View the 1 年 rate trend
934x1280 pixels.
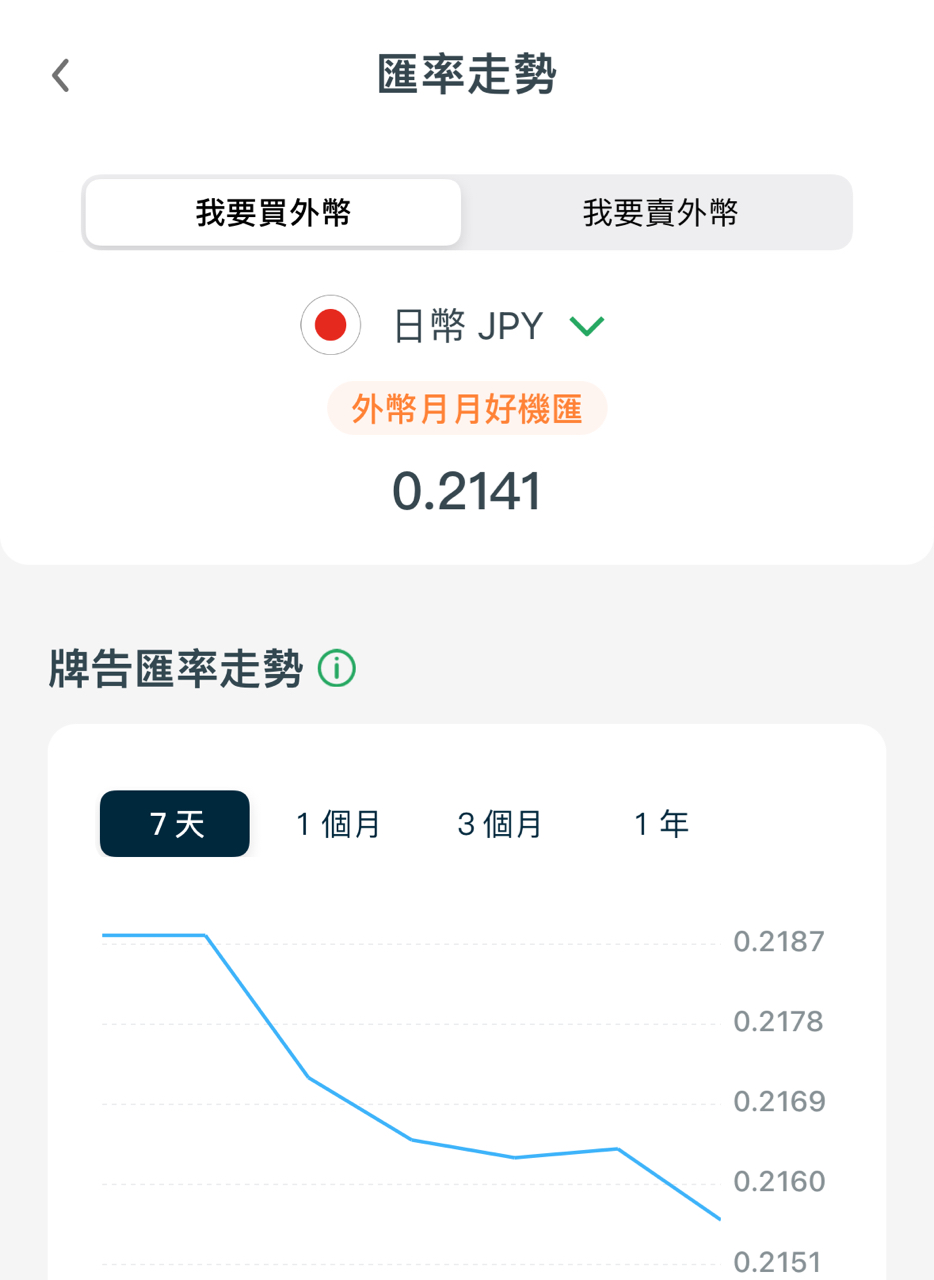661,824
